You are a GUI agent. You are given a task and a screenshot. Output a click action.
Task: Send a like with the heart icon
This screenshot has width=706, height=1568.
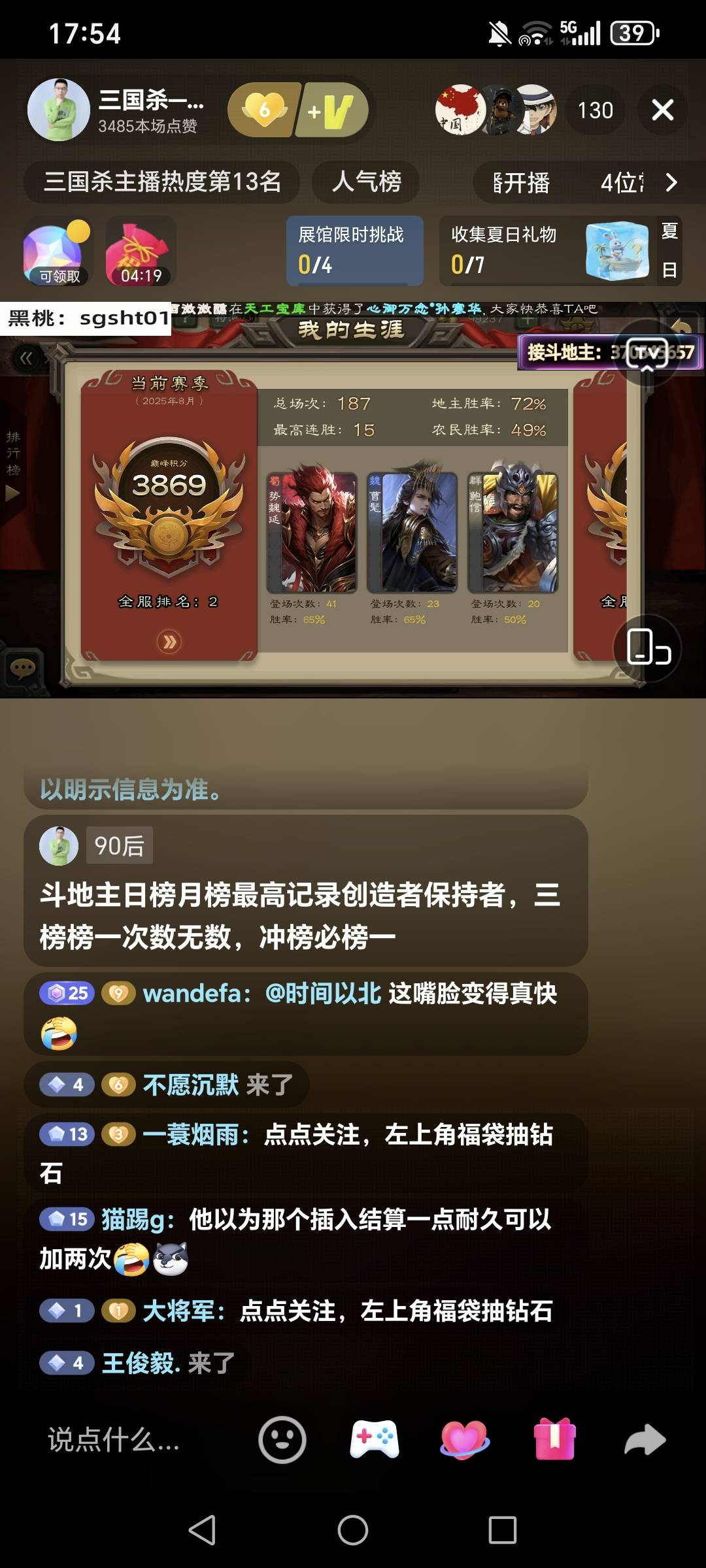(465, 1439)
